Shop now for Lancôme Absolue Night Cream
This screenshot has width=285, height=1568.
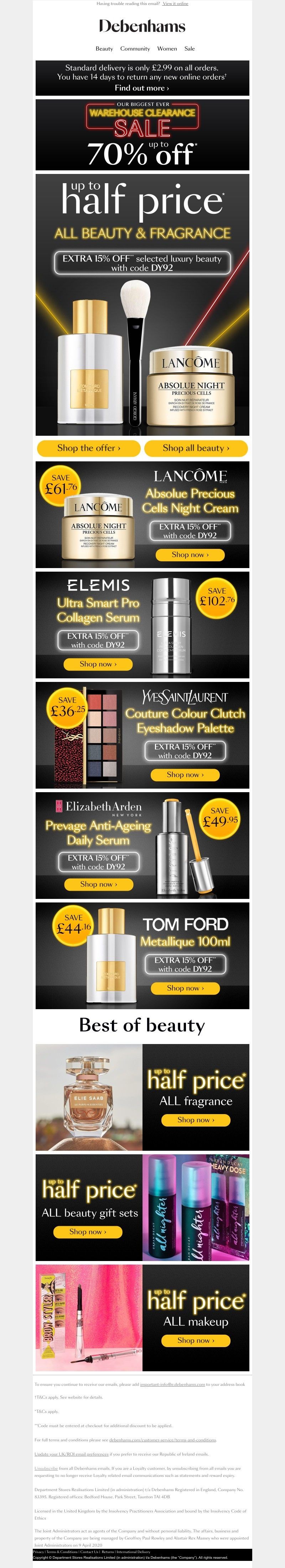coord(190,555)
